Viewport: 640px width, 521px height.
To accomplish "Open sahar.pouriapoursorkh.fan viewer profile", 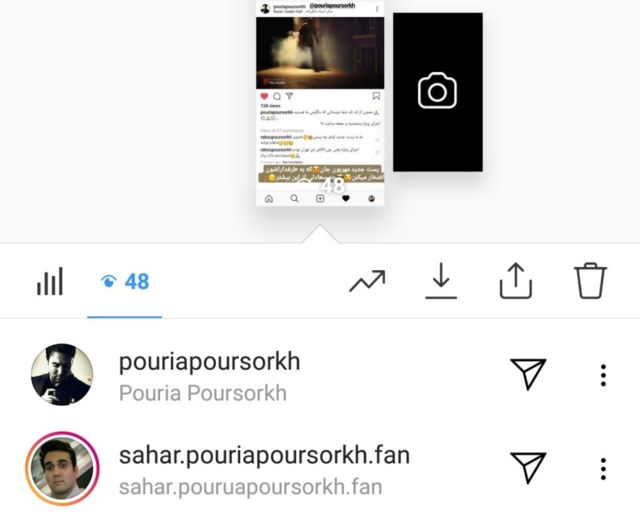I will tap(62, 470).
